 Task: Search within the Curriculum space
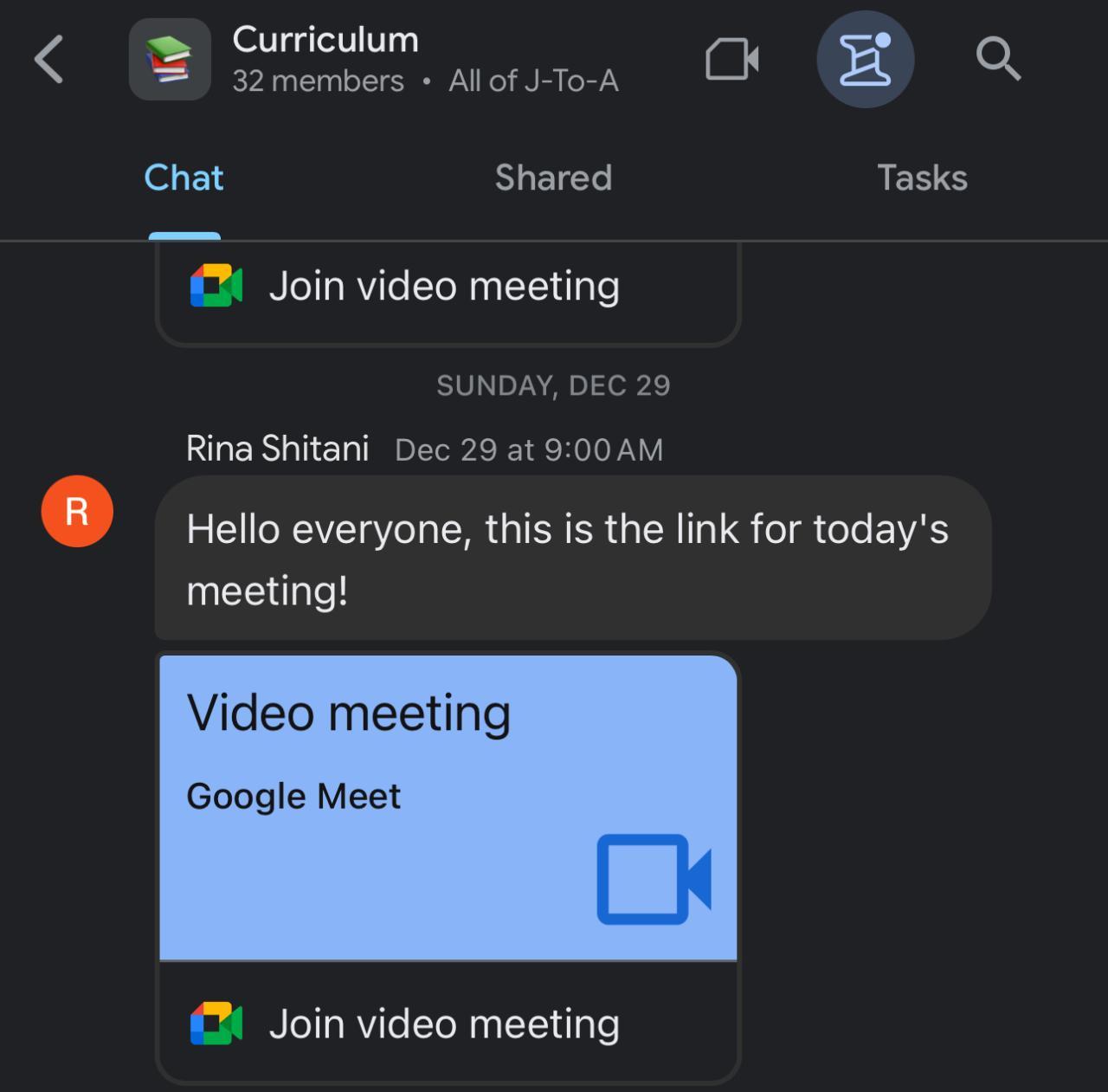(x=997, y=59)
